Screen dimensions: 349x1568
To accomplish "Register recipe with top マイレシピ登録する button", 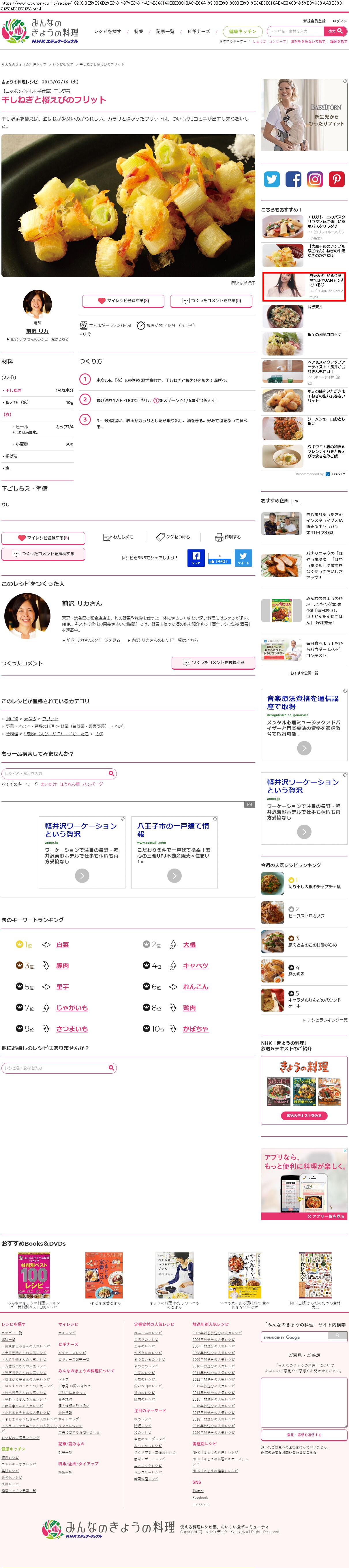I will 123,301.
